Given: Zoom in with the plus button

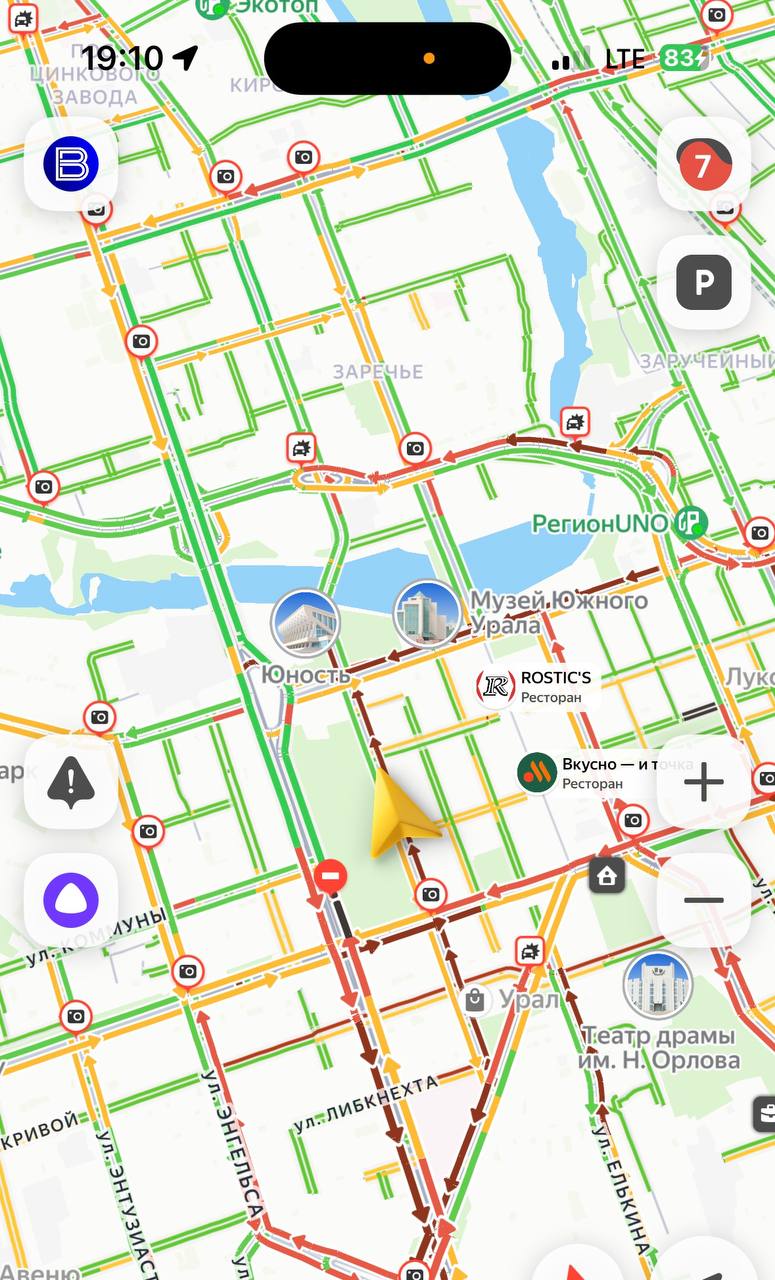Looking at the screenshot, I should pyautogui.click(x=704, y=782).
